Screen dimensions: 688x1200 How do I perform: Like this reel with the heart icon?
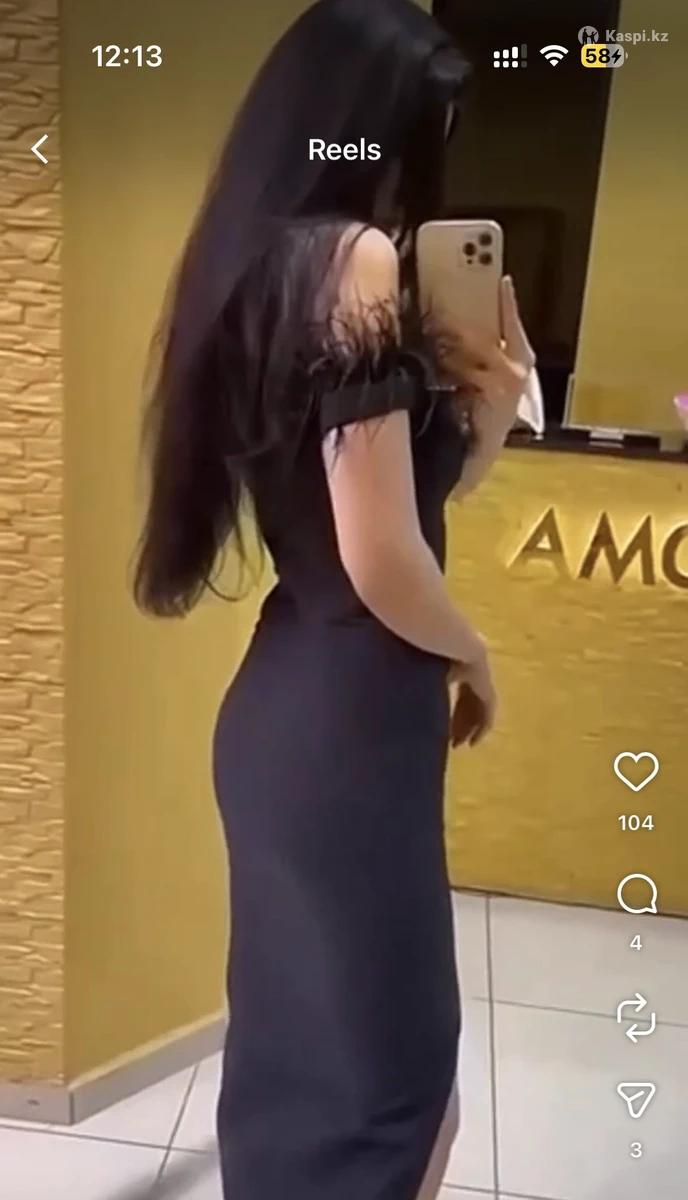click(x=636, y=772)
